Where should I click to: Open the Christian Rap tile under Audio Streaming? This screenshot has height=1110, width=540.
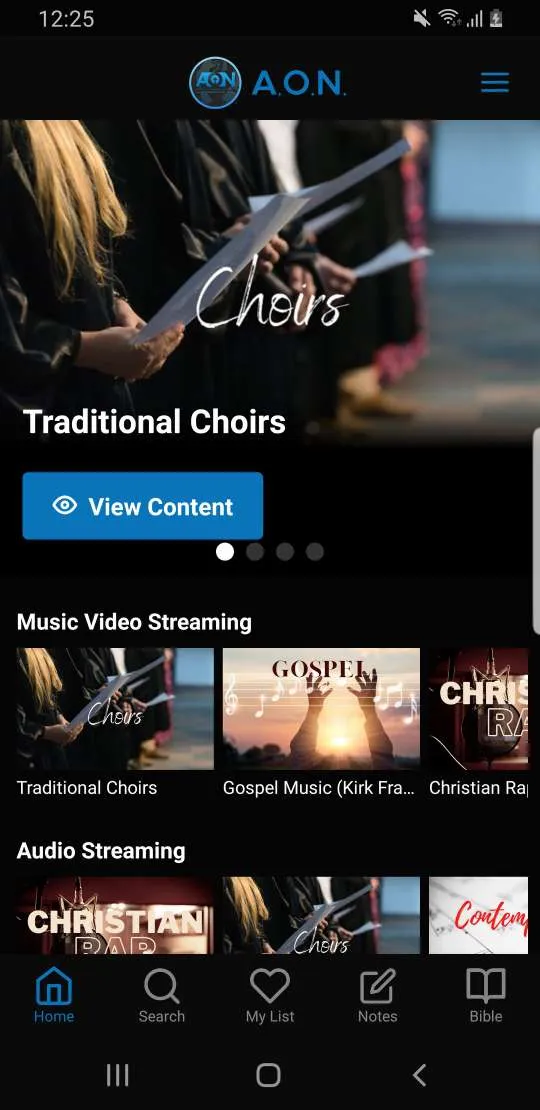click(115, 915)
